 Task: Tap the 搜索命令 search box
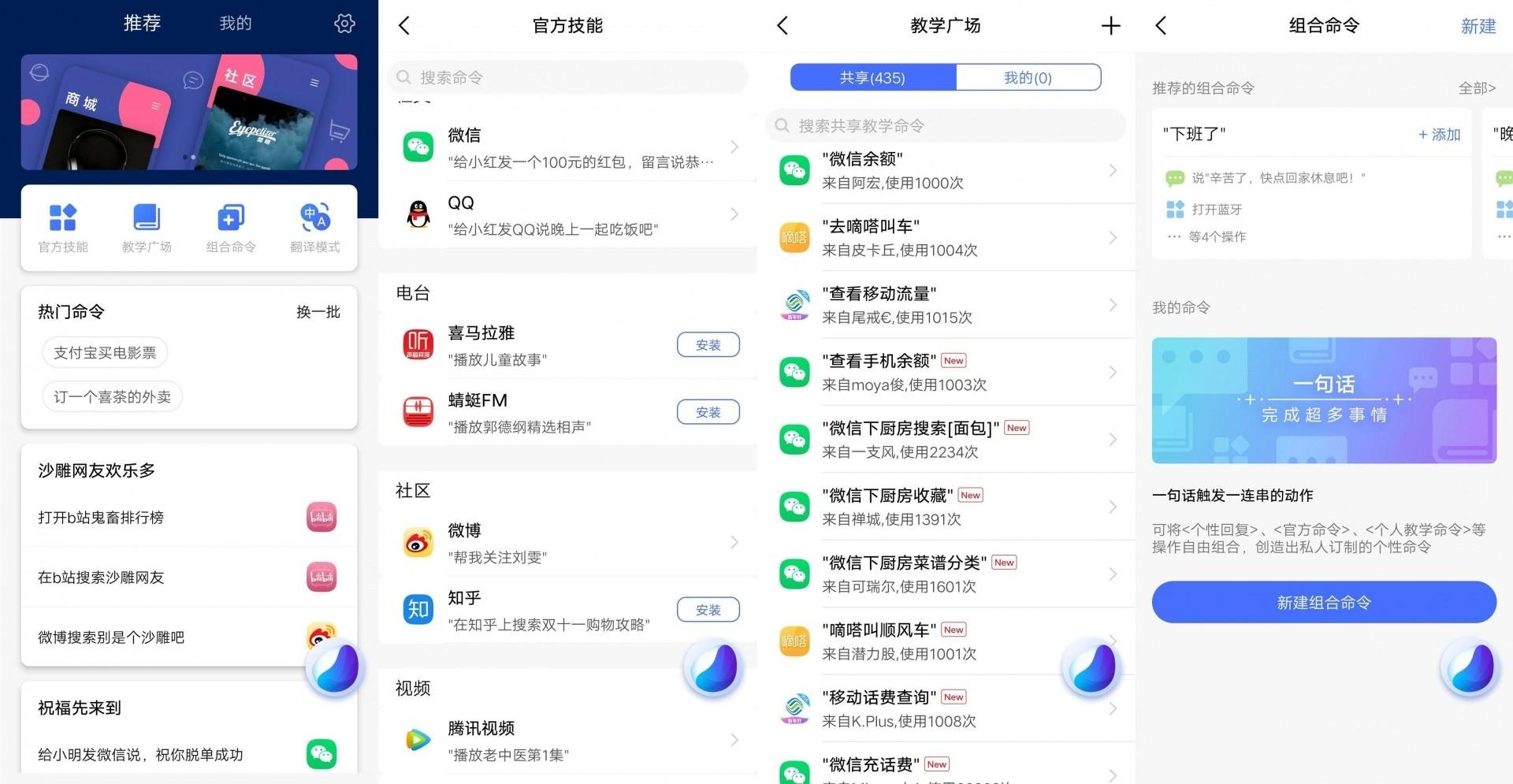tap(567, 77)
